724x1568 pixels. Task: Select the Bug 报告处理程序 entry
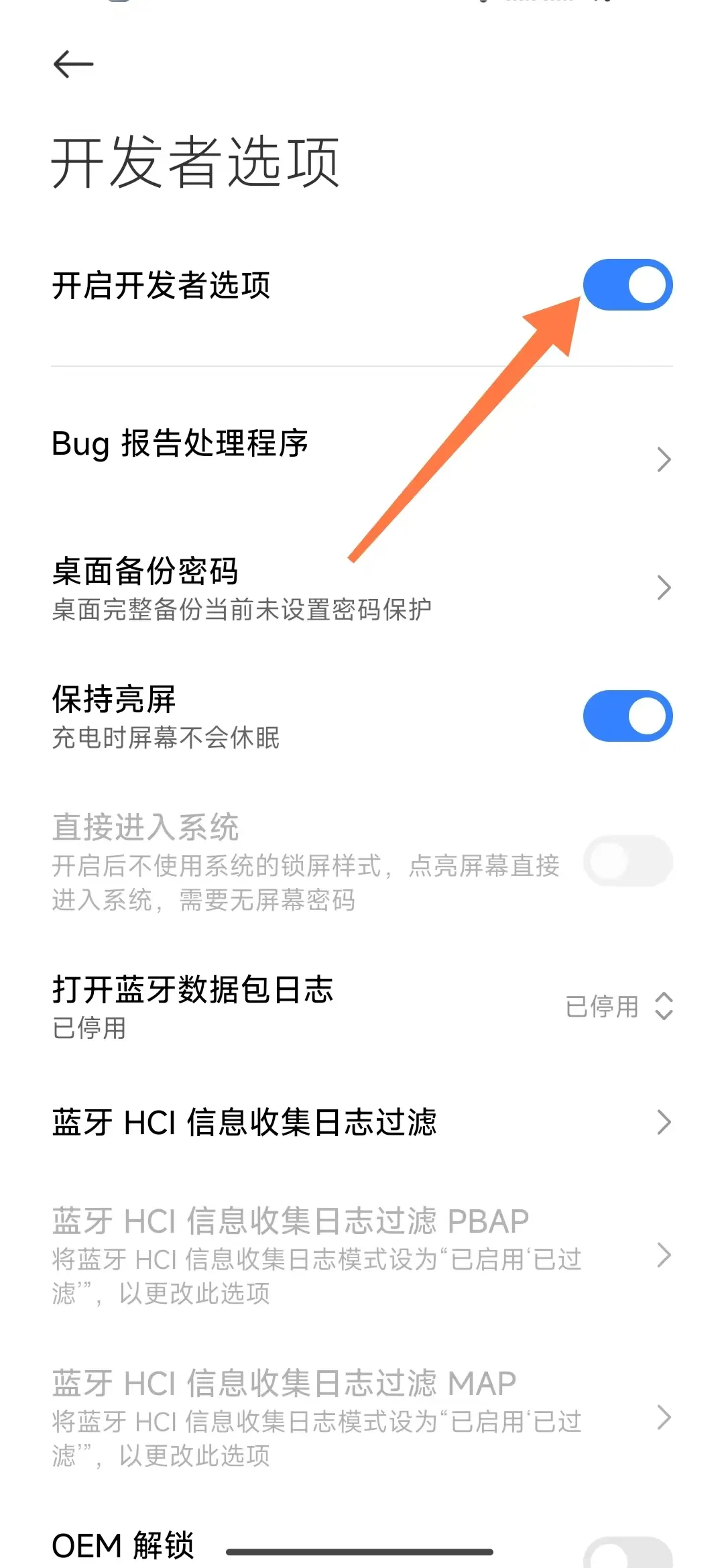click(181, 444)
